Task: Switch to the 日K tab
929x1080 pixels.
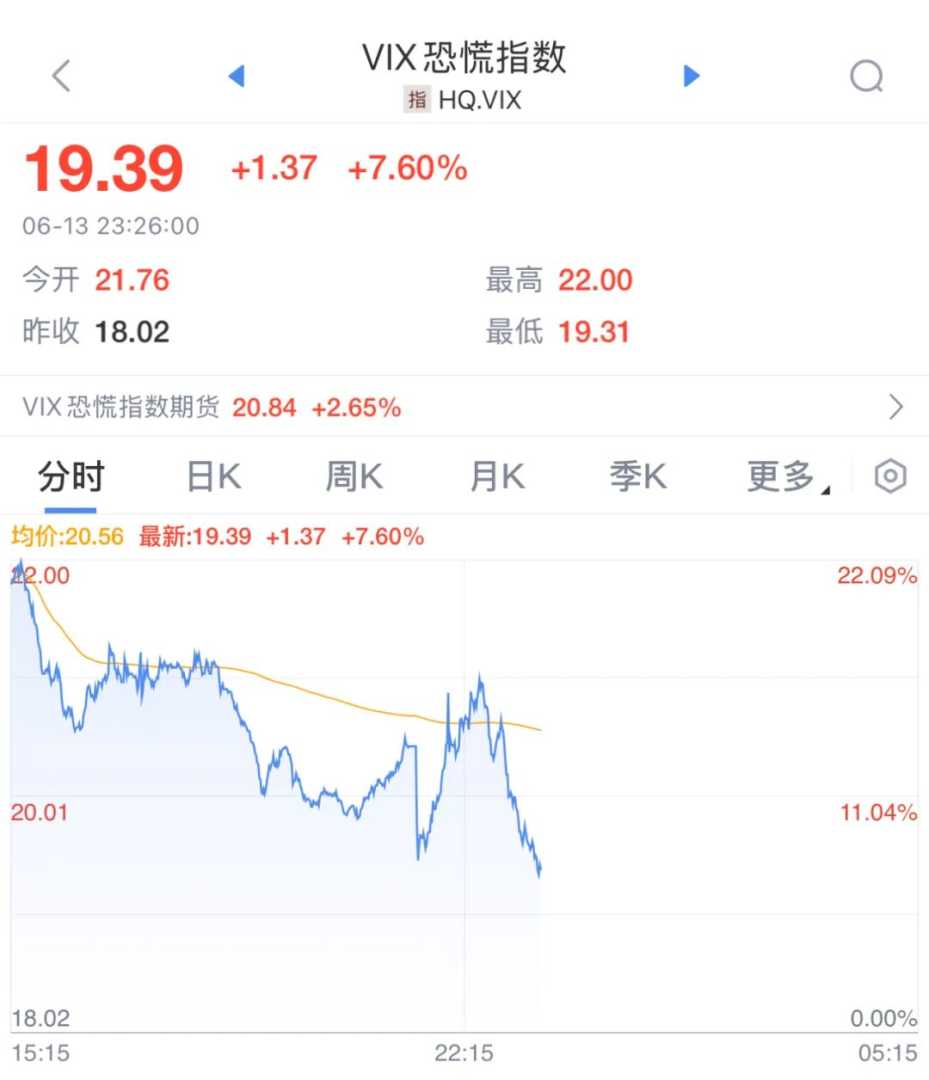Action: pos(214,478)
